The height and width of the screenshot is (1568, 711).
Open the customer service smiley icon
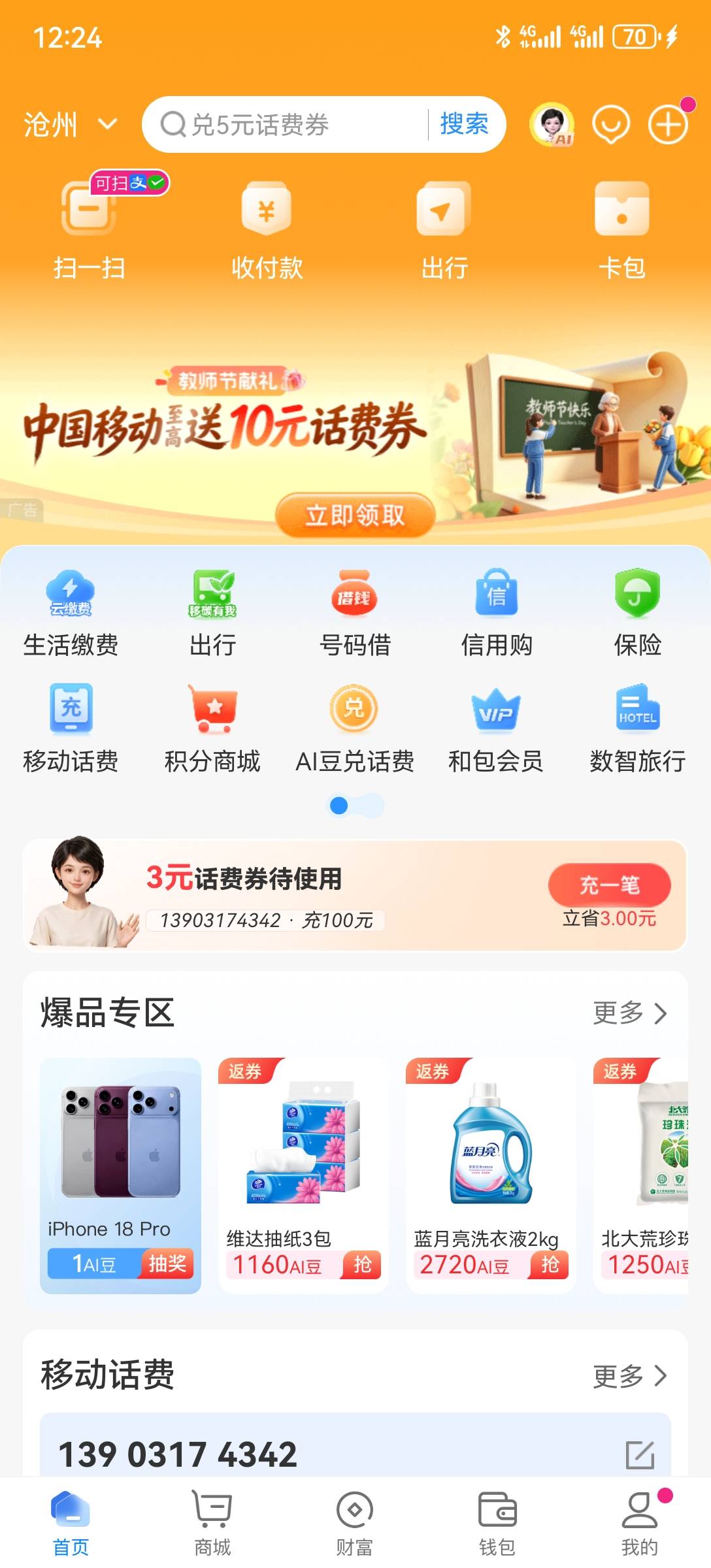click(611, 124)
